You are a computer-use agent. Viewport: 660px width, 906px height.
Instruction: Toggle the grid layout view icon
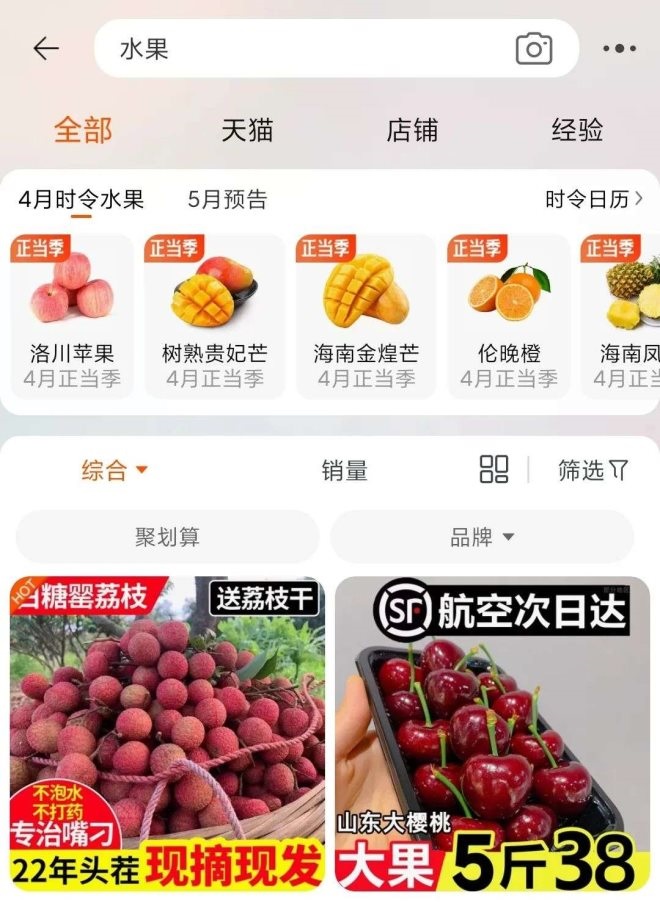point(494,470)
